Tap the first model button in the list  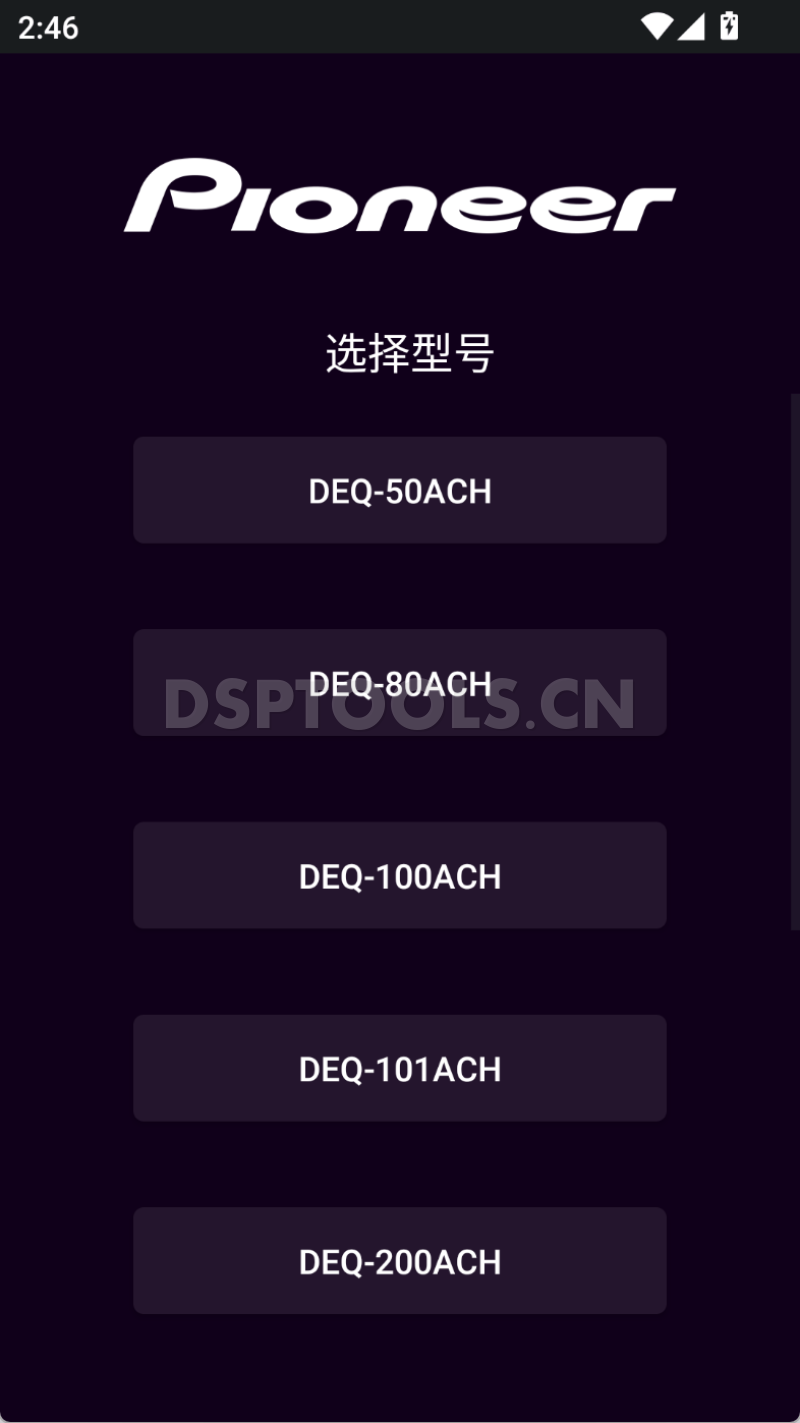[x=400, y=490]
